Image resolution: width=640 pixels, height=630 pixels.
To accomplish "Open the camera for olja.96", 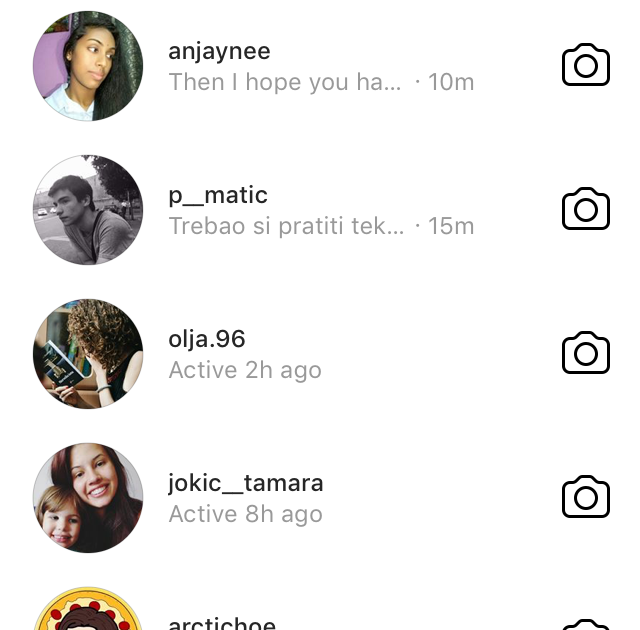I will coord(586,354).
